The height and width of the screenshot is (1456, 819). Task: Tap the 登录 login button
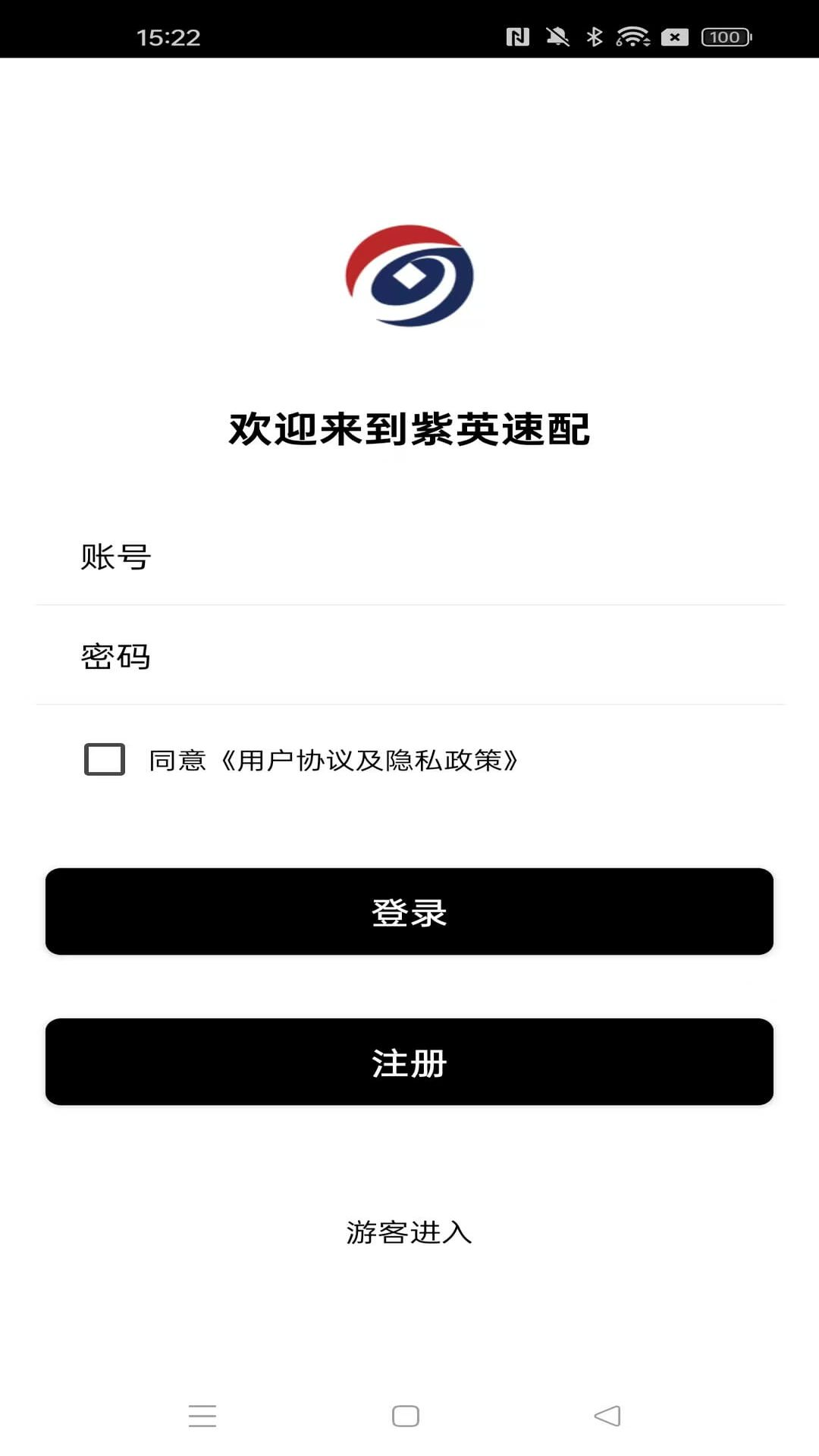tap(409, 912)
